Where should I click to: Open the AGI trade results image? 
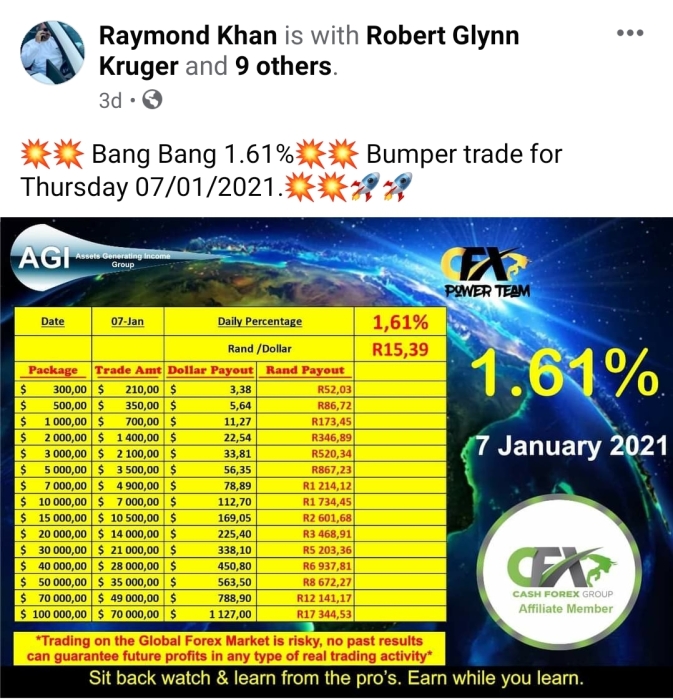(x=336, y=455)
